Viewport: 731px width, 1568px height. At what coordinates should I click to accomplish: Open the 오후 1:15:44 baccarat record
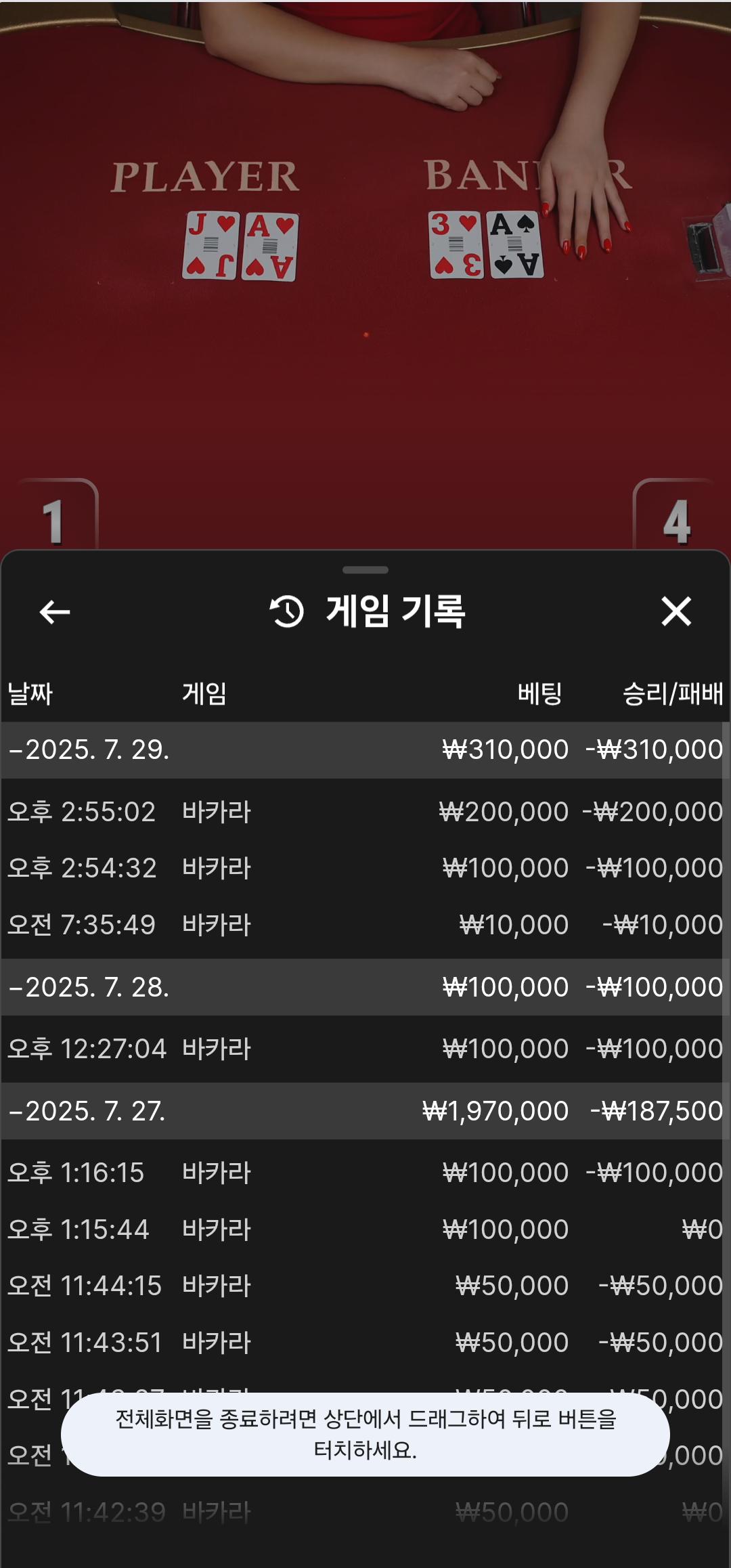click(x=365, y=1229)
